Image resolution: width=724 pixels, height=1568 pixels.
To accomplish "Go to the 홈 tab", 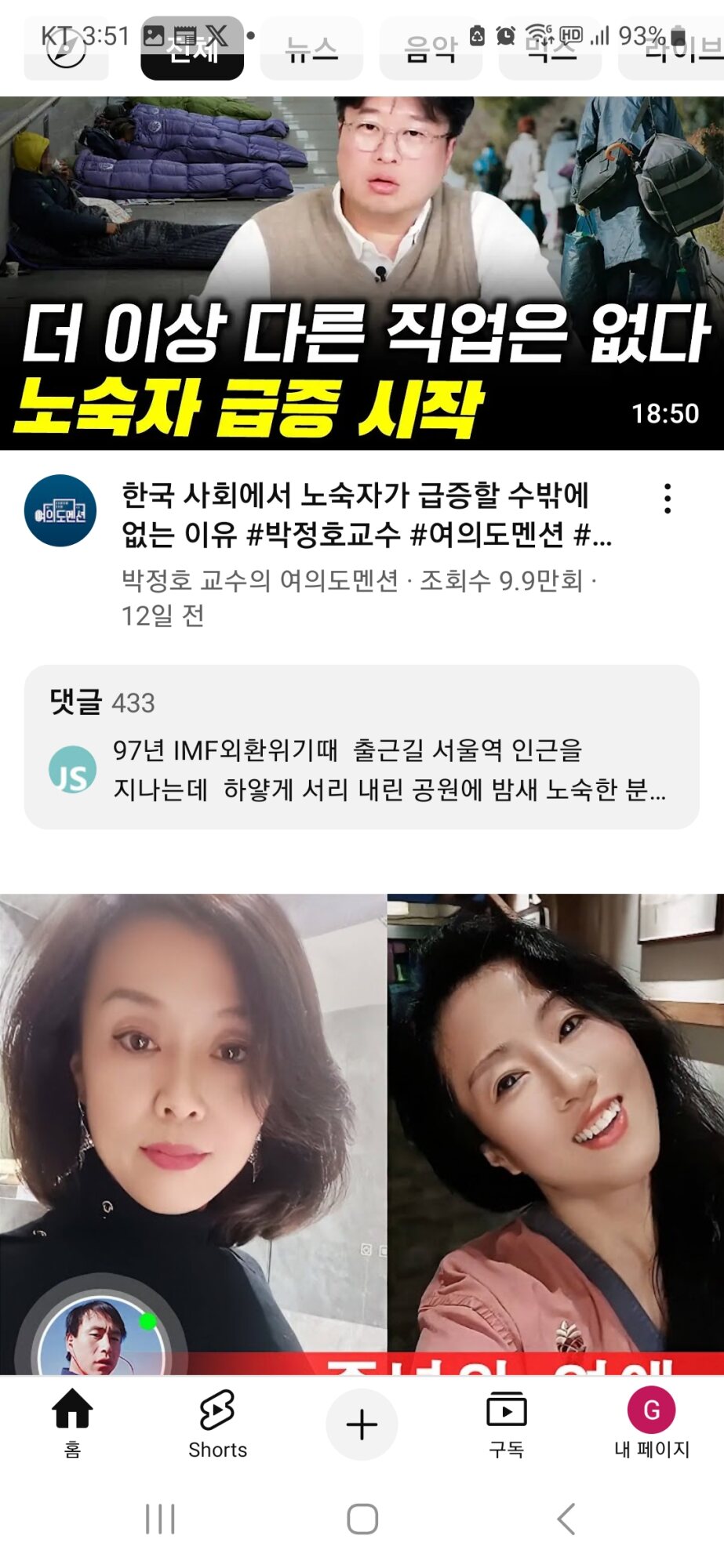I will point(72,1423).
